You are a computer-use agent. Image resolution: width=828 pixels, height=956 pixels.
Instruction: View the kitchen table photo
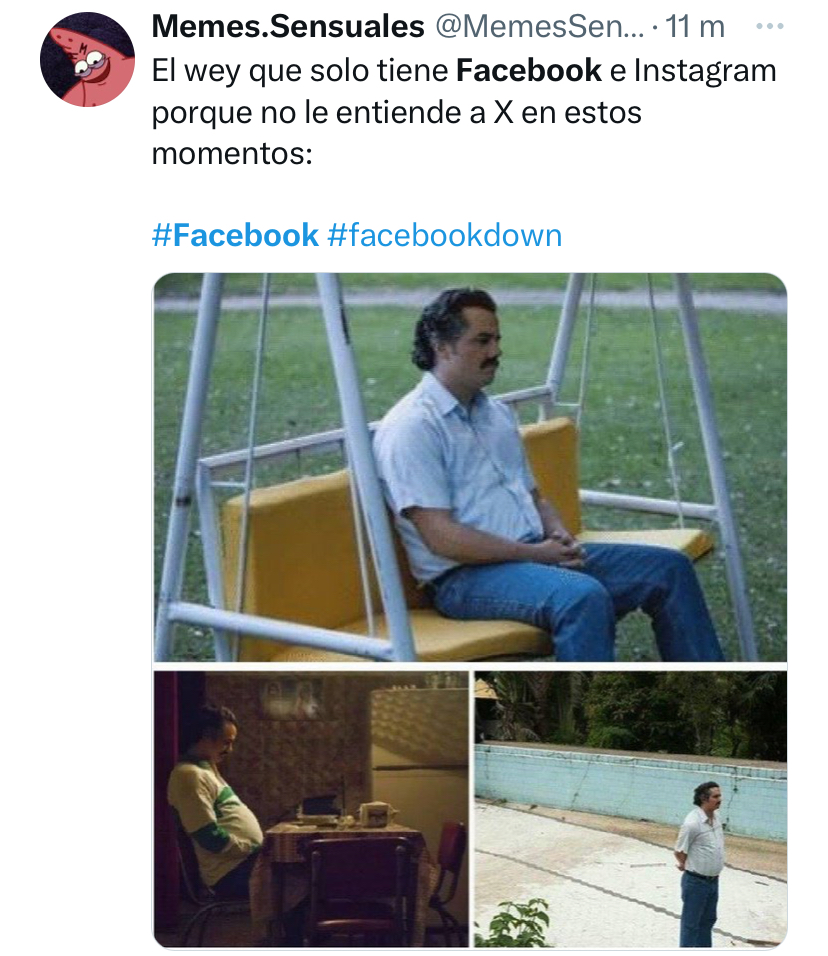311,808
